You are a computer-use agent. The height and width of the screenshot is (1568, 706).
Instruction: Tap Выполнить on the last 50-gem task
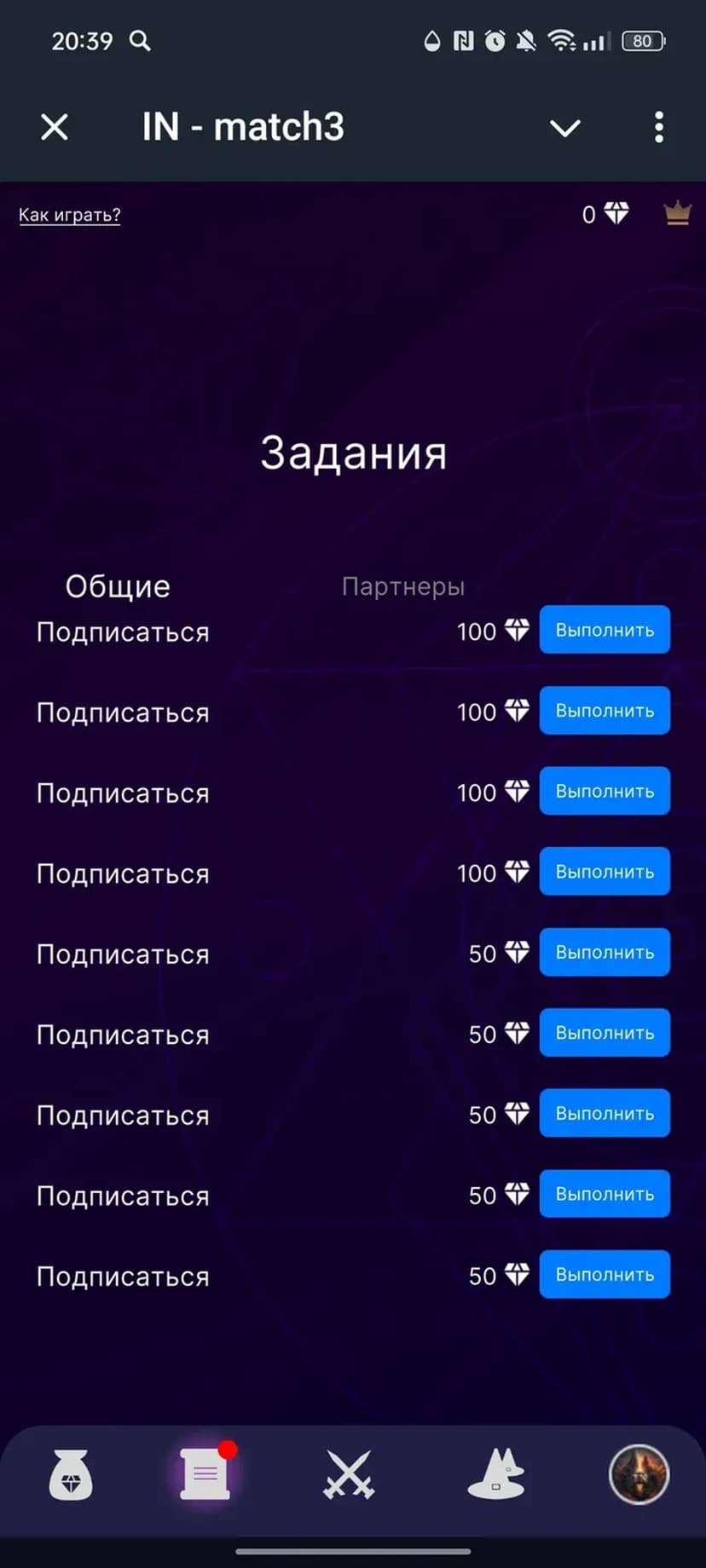605,1275
